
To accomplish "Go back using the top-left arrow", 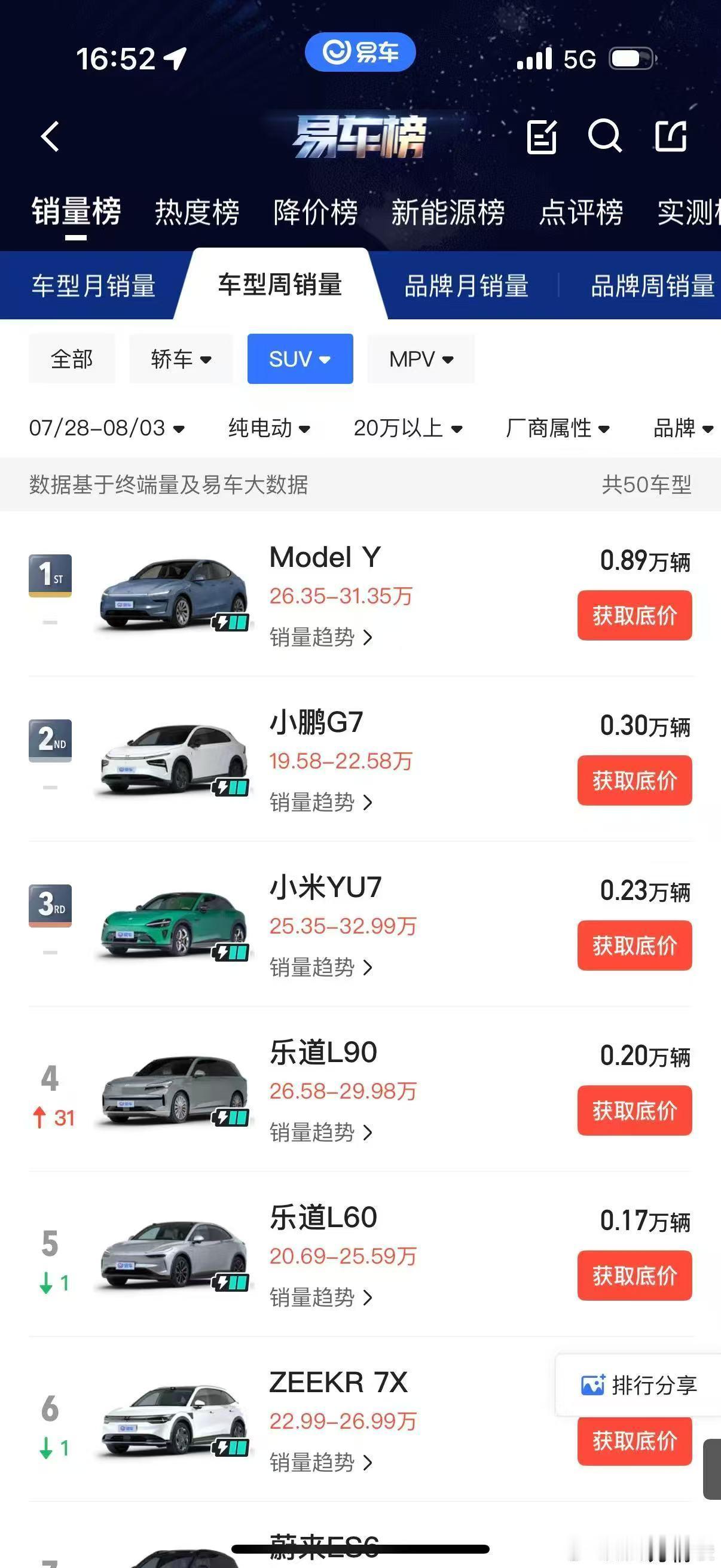I will tap(50, 136).
